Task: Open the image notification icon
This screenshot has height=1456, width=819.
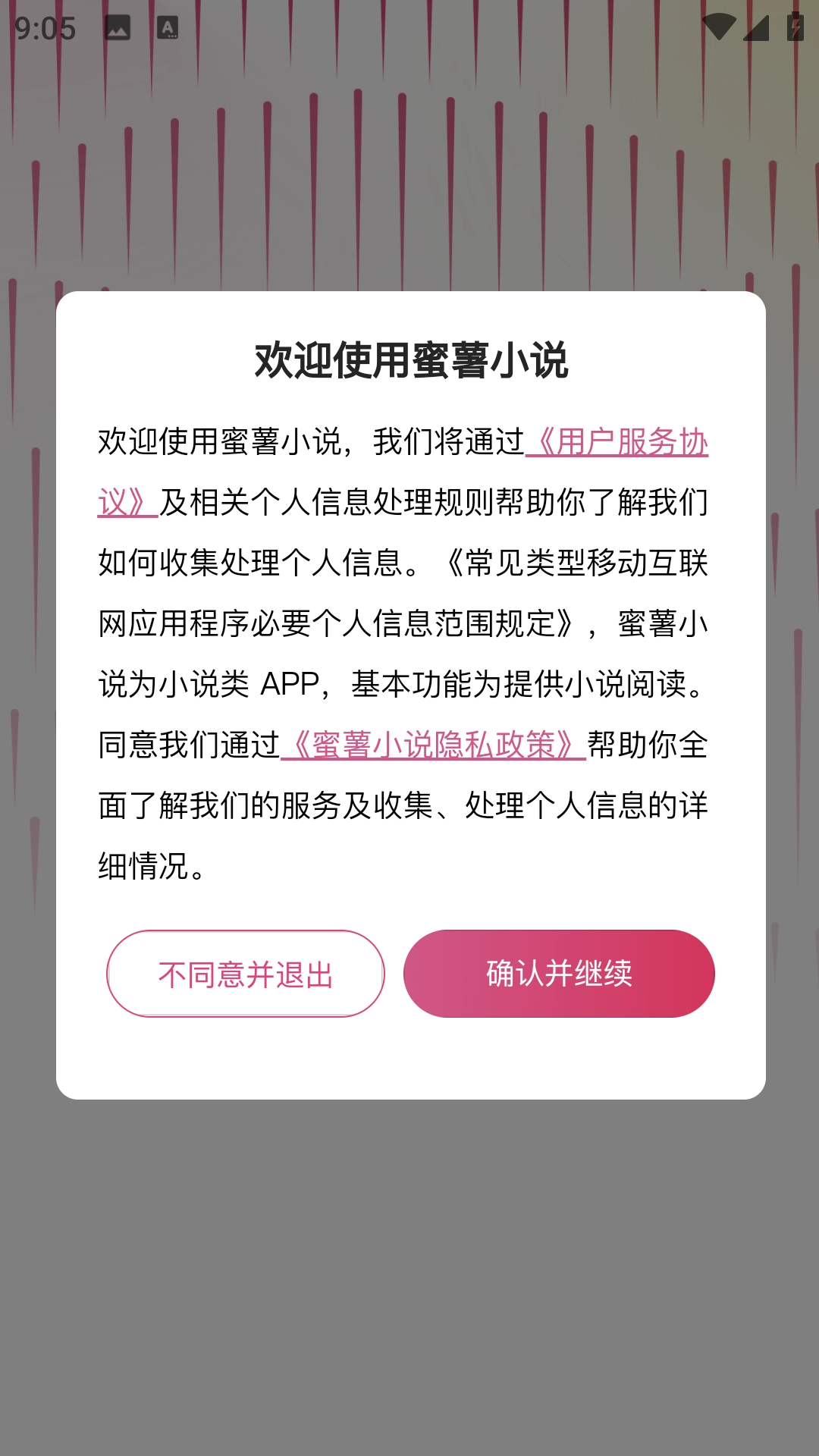Action: click(118, 25)
